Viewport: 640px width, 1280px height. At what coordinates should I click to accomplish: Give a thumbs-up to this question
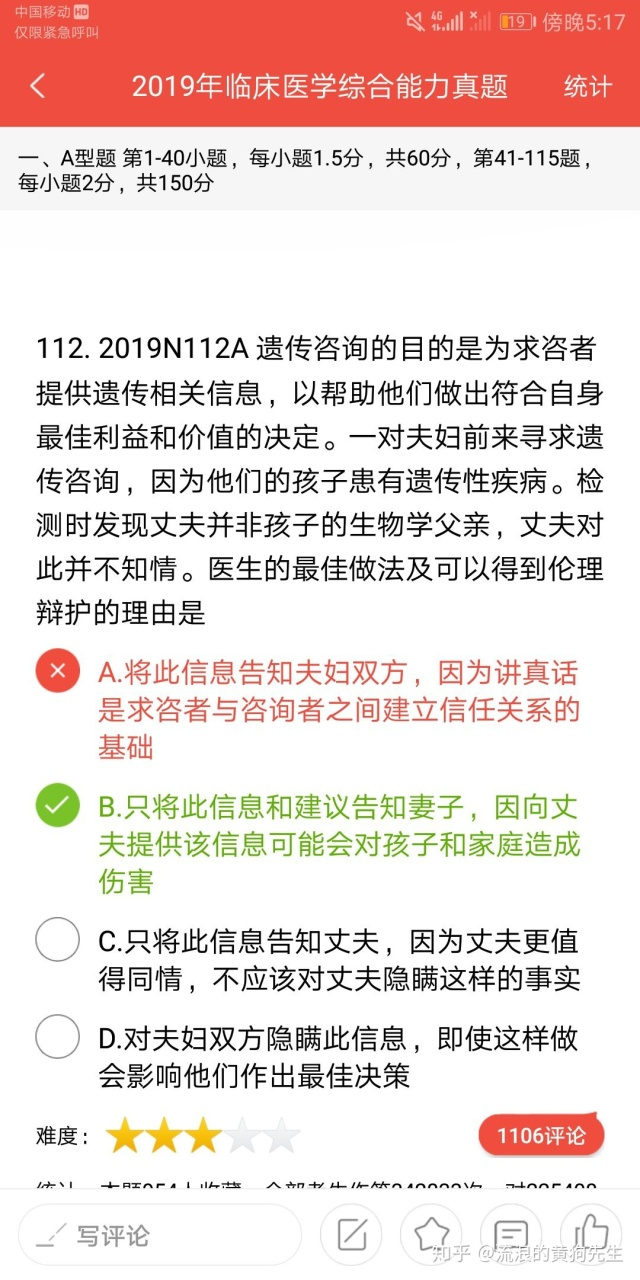click(591, 1235)
